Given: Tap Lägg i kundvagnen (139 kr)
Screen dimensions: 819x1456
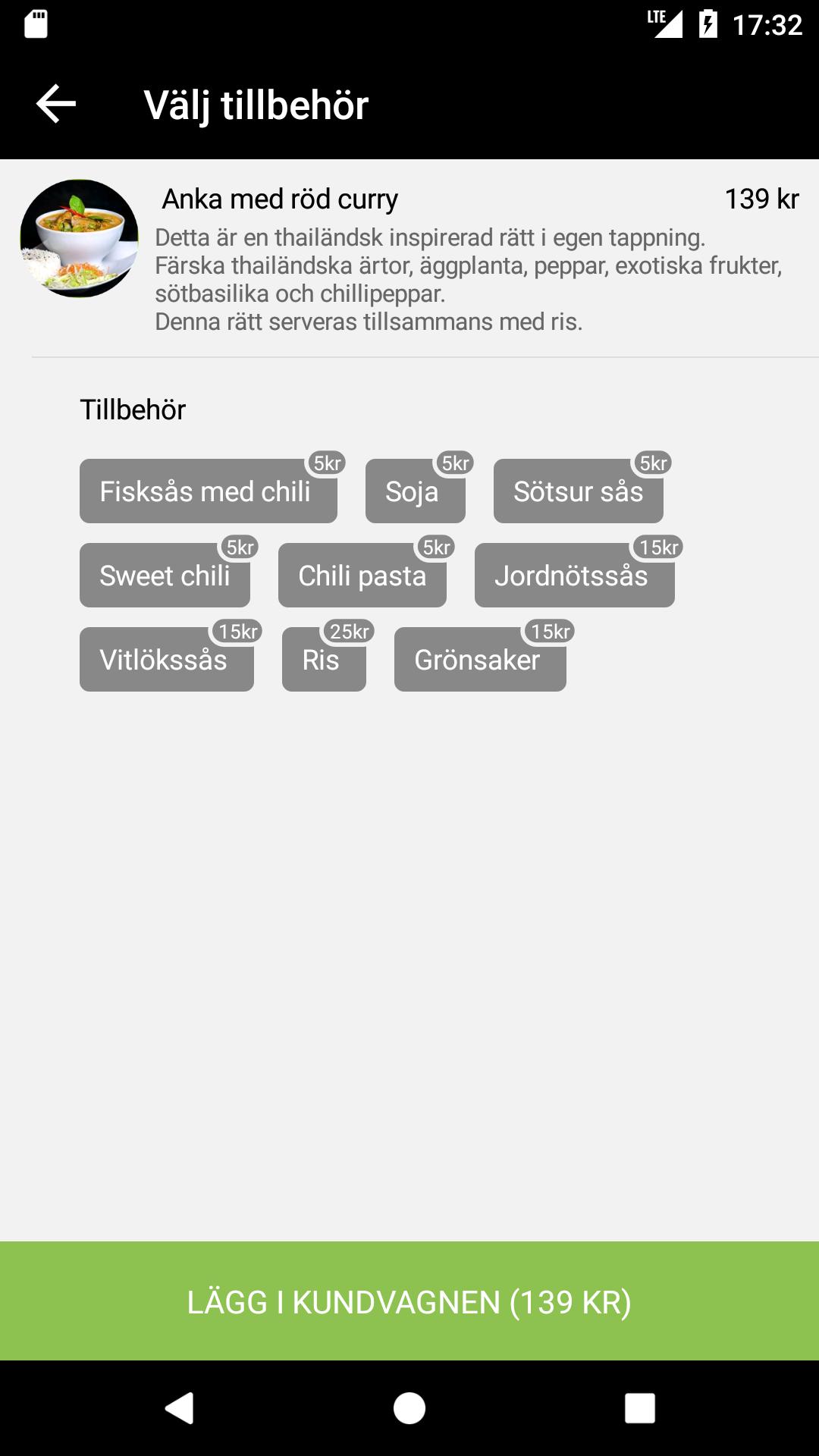Looking at the screenshot, I should click(x=409, y=1301).
